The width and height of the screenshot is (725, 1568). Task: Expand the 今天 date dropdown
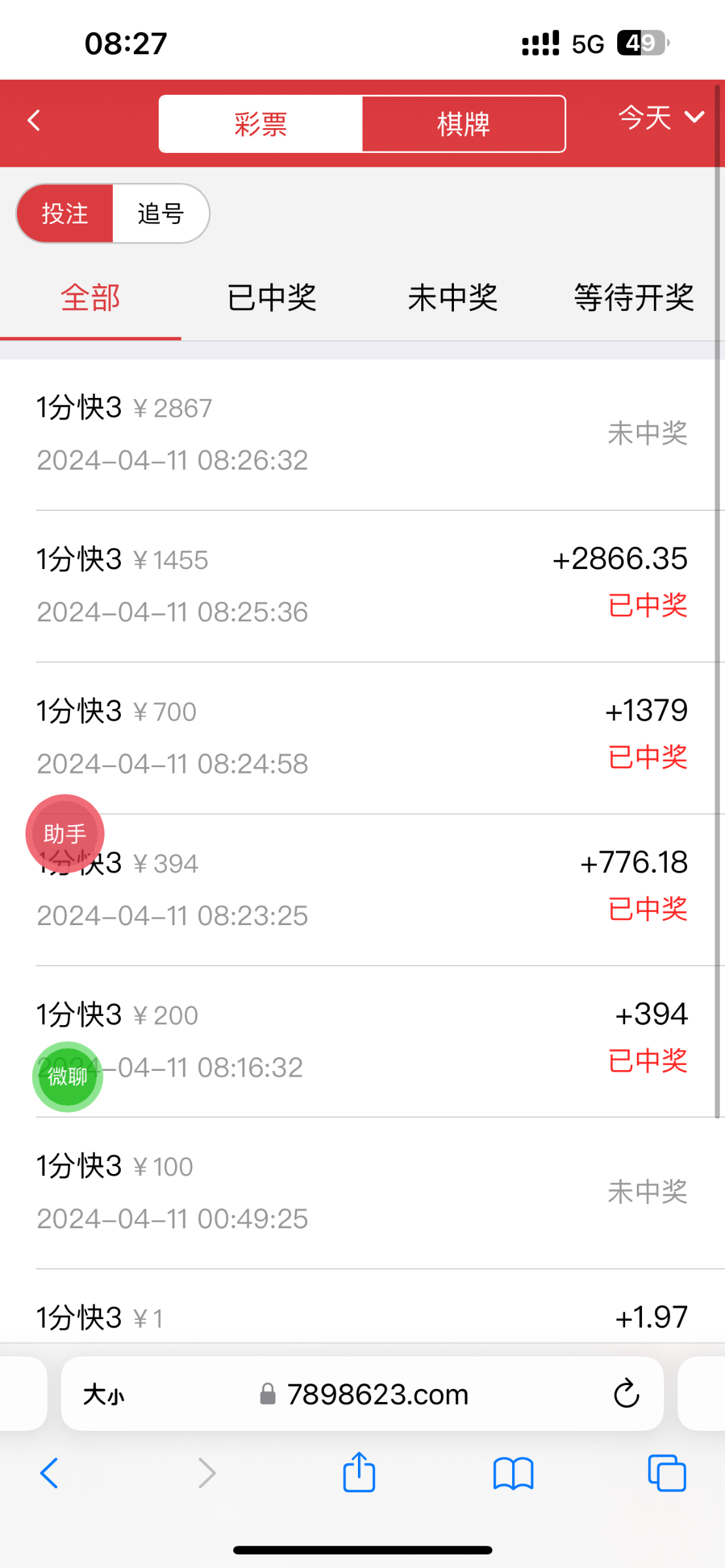coord(660,118)
